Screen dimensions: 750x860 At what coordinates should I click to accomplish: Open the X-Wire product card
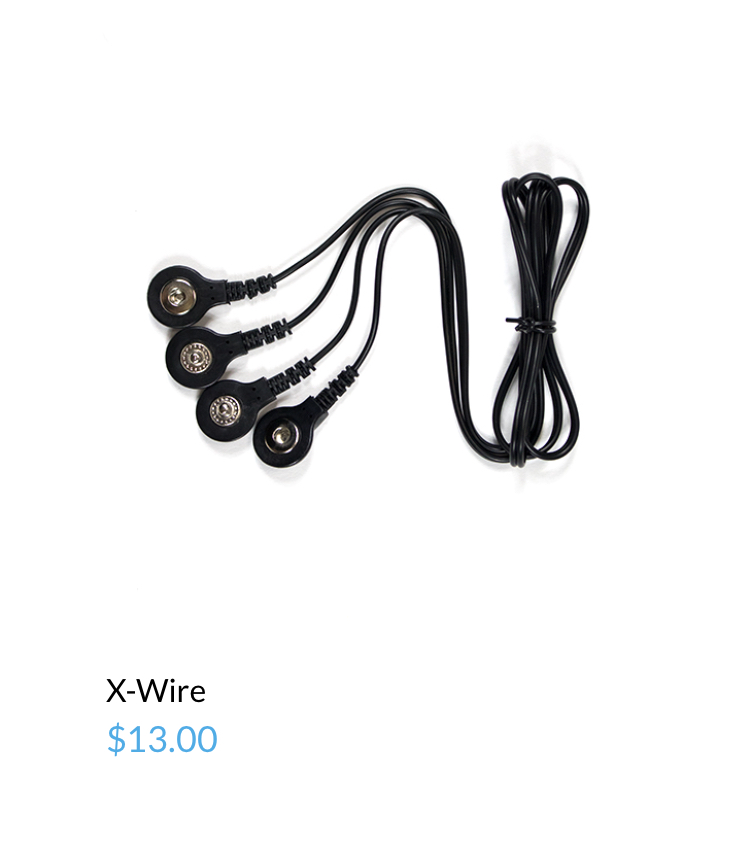[156, 691]
